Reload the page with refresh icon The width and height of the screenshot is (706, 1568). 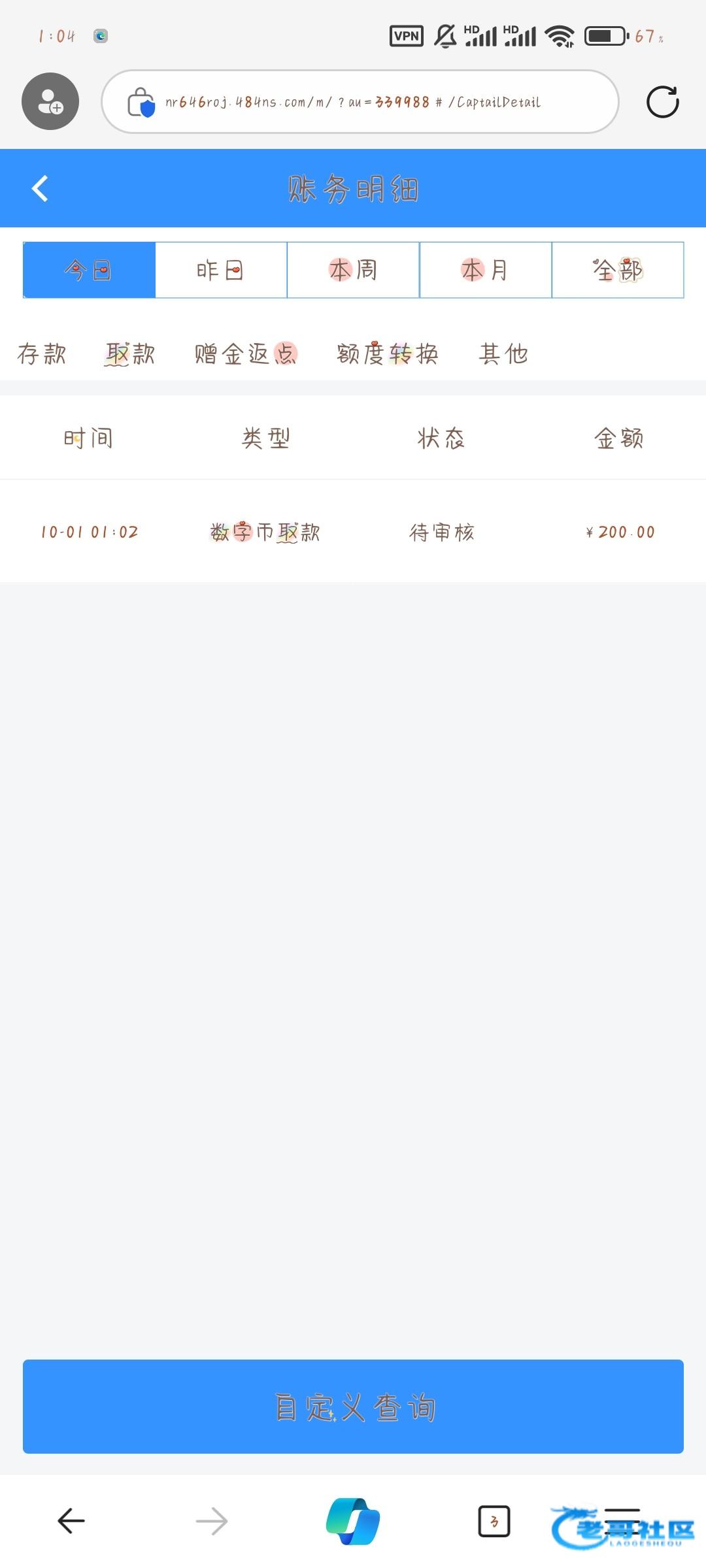click(x=662, y=102)
